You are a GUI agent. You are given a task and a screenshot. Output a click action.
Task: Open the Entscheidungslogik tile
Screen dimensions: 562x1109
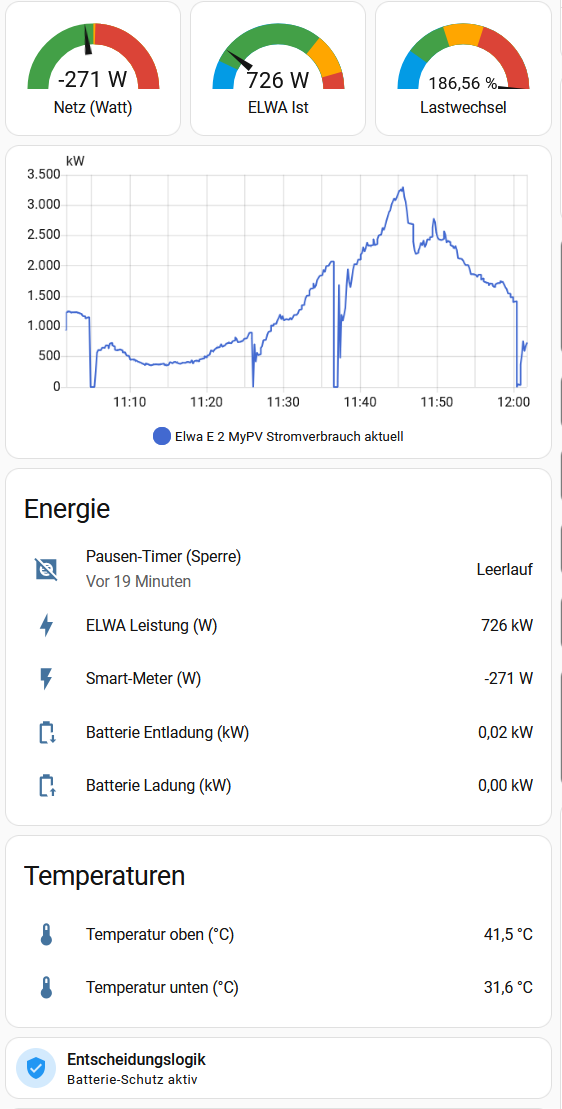coord(278,1068)
